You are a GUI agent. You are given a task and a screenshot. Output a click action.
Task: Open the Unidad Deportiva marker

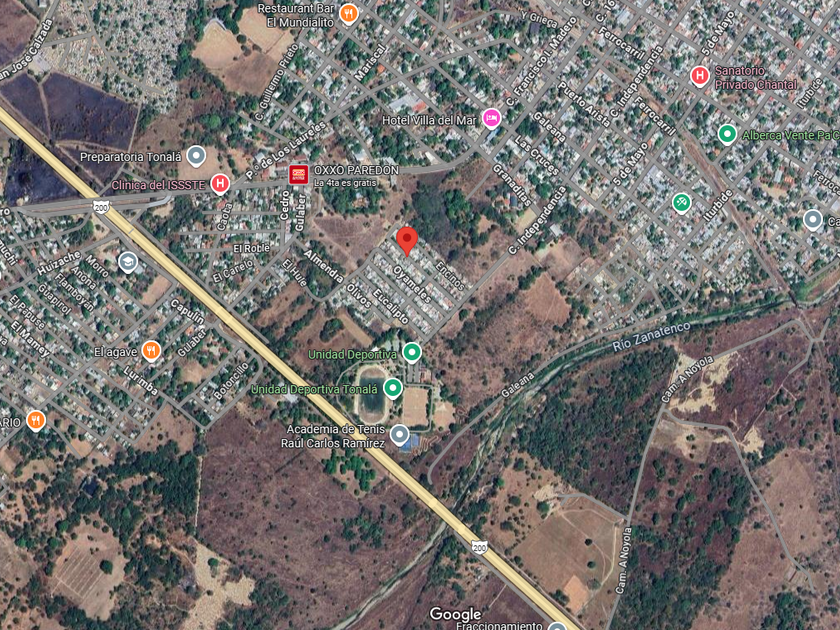pos(411,352)
